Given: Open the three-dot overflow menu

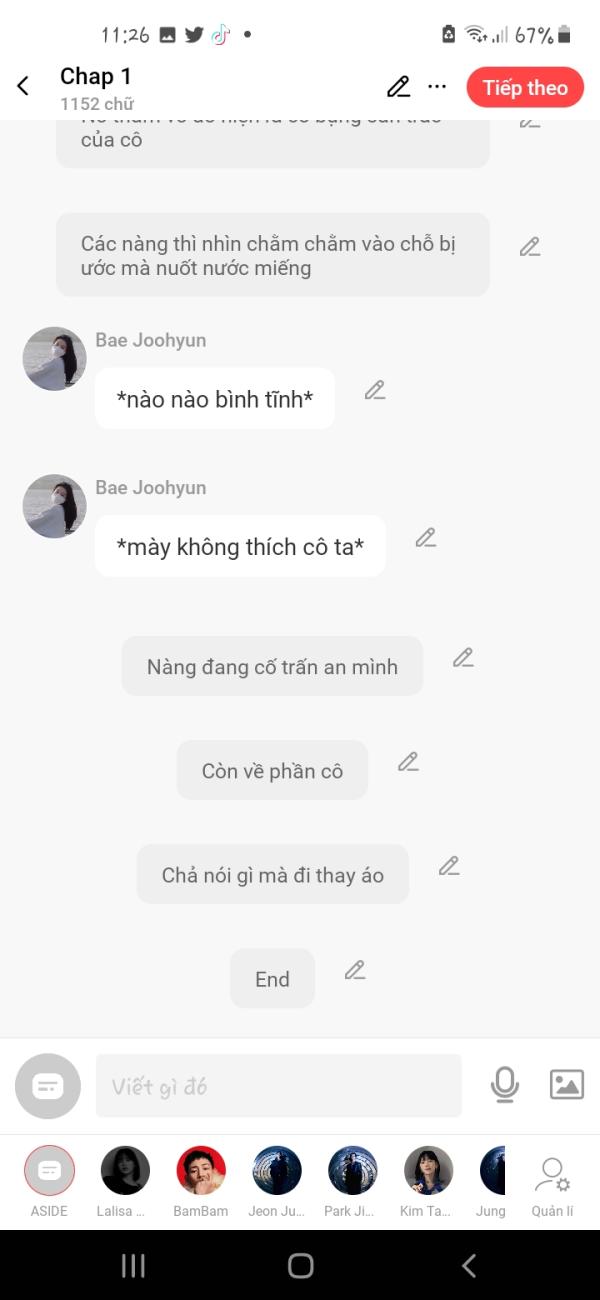Looking at the screenshot, I should (437, 87).
